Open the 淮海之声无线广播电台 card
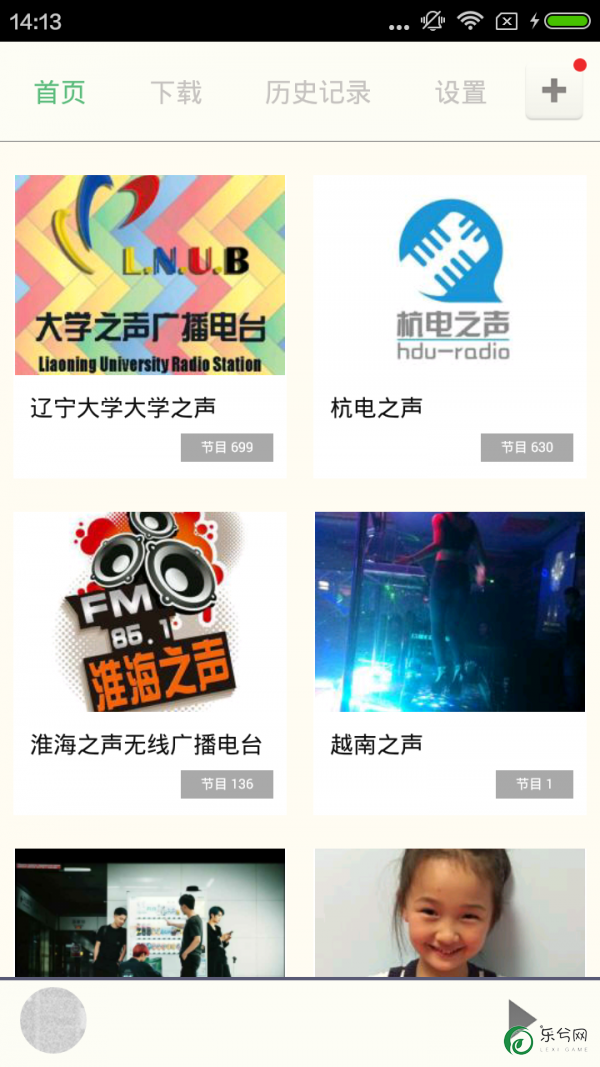 [x=150, y=663]
